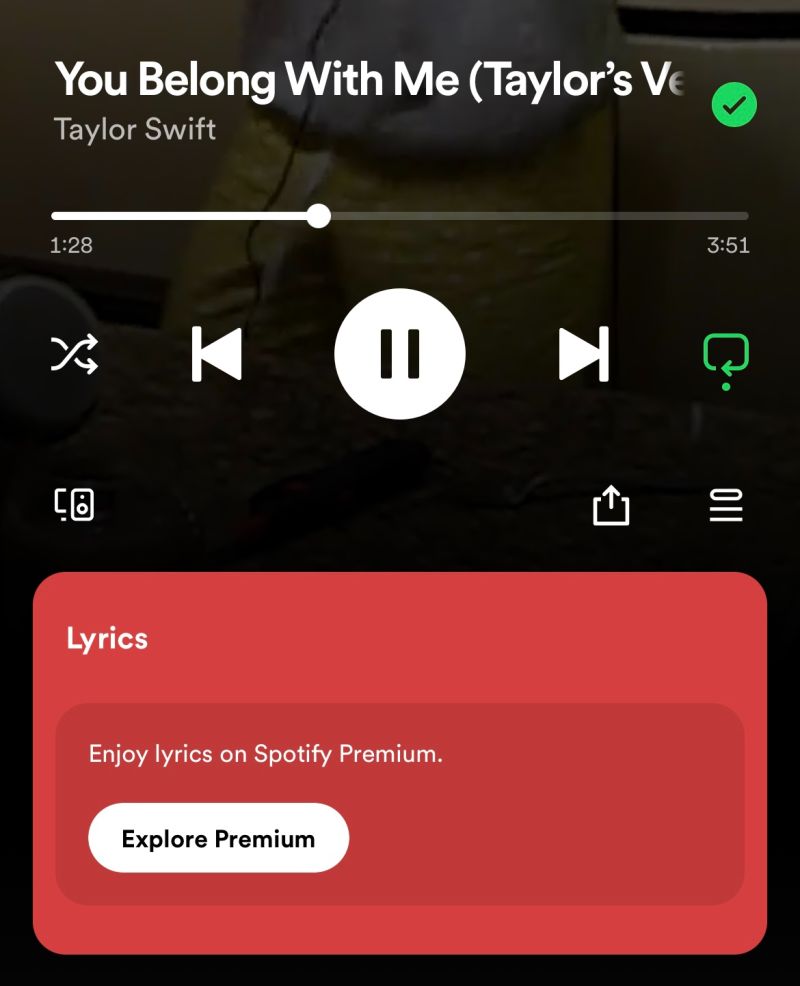Tap the green checkmark saved icon
Viewport: 800px width, 986px height.
coord(734,104)
